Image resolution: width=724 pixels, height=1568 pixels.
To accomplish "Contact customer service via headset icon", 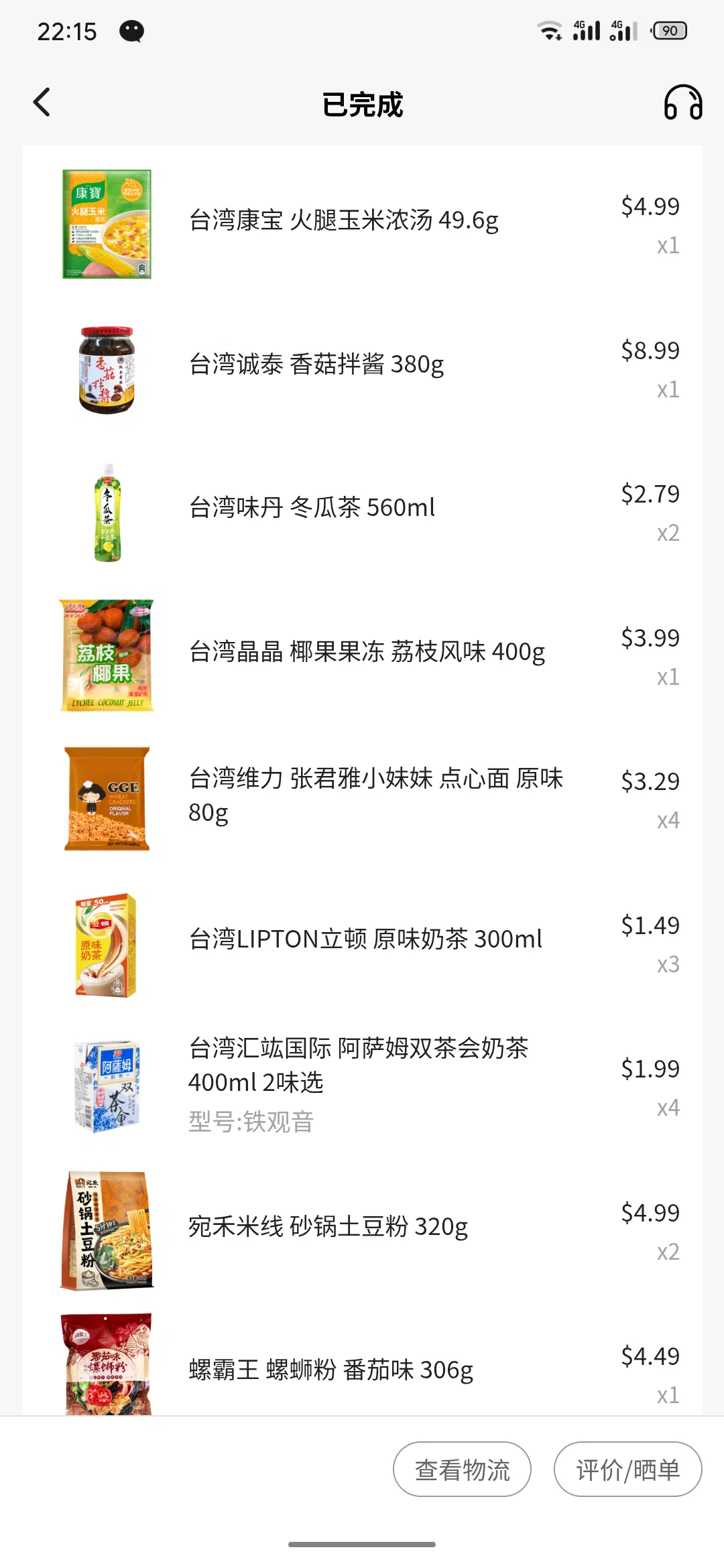I will 682,103.
